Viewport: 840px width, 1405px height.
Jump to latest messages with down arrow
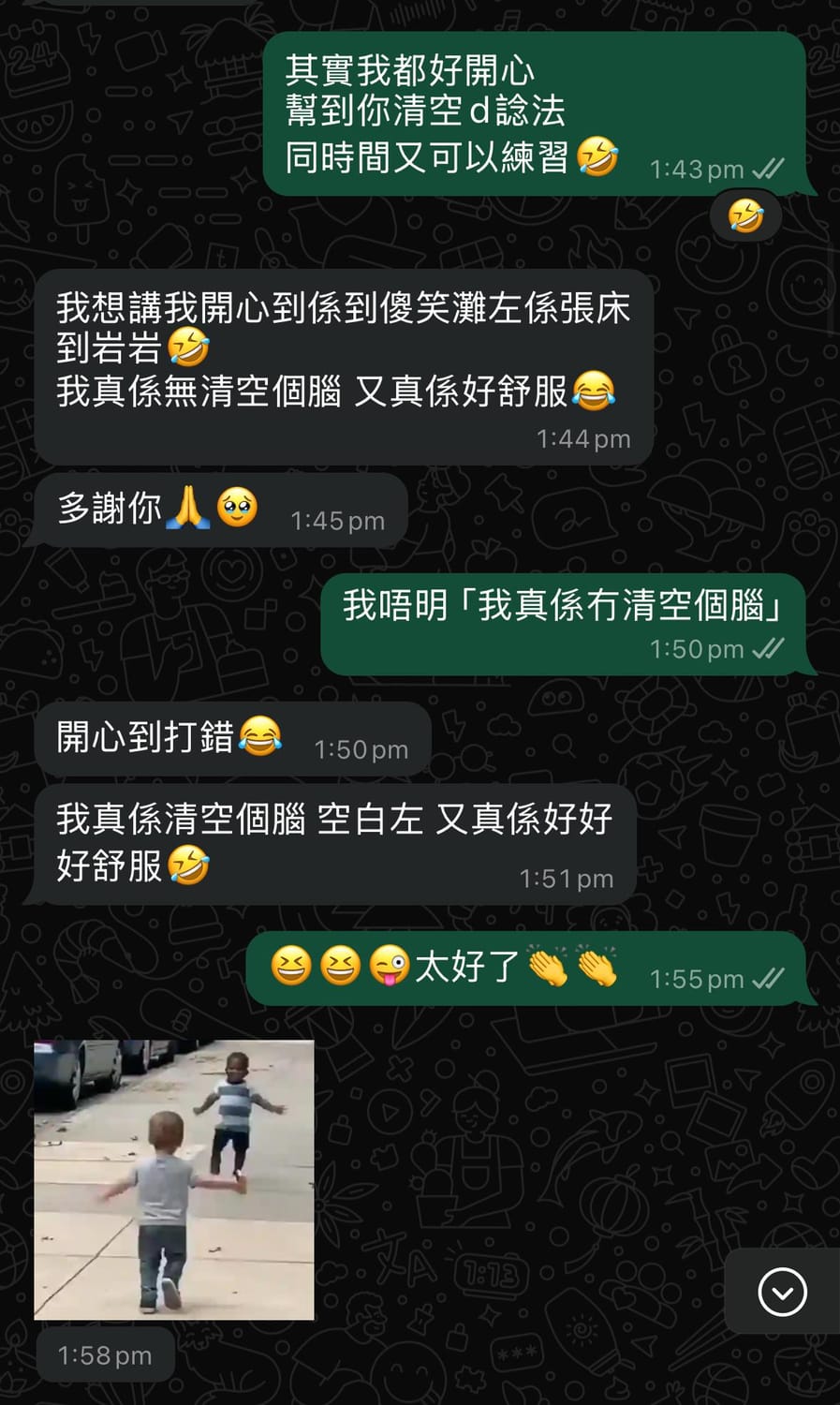pos(782,1293)
